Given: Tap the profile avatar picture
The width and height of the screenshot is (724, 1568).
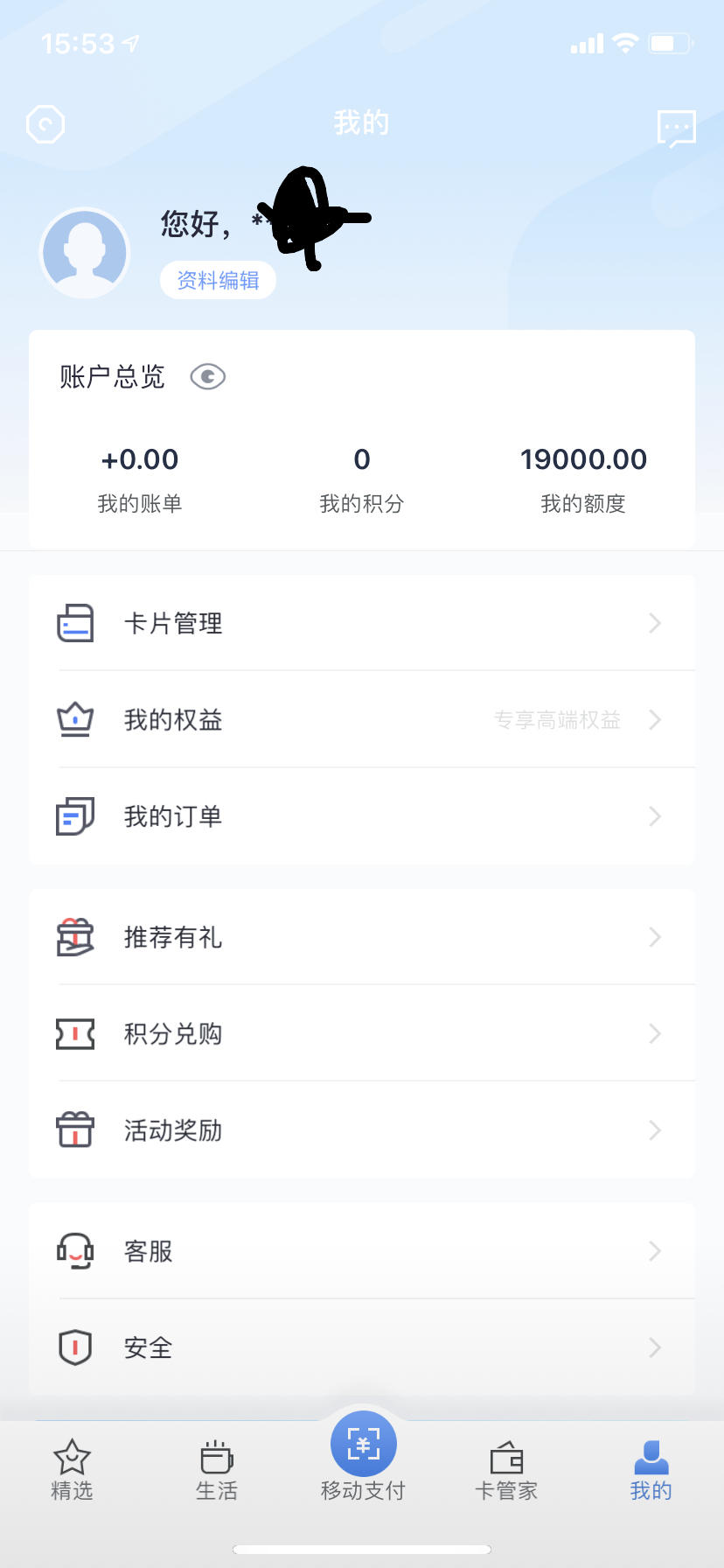Looking at the screenshot, I should click(x=85, y=253).
